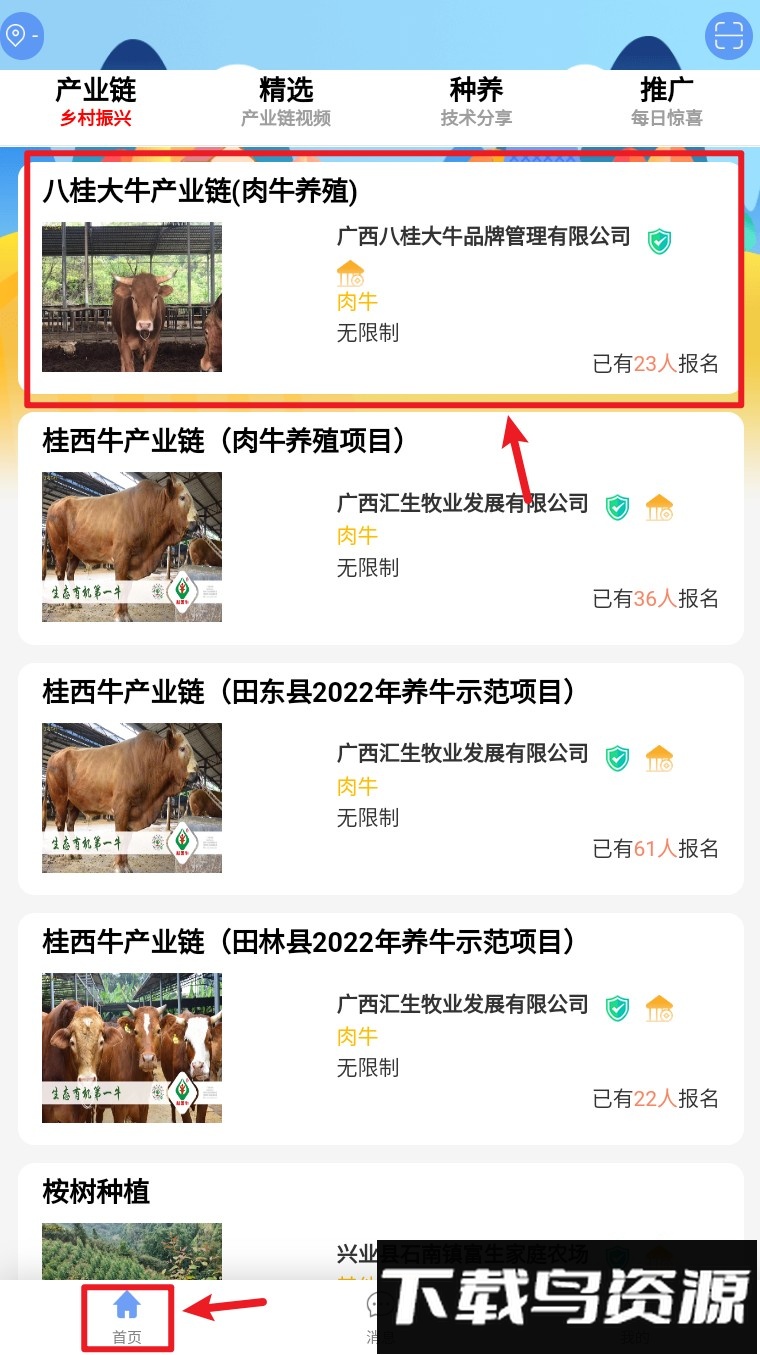Open the 田东县2022年养牛示范项目 card
The width and height of the screenshot is (760, 1355).
point(380,778)
